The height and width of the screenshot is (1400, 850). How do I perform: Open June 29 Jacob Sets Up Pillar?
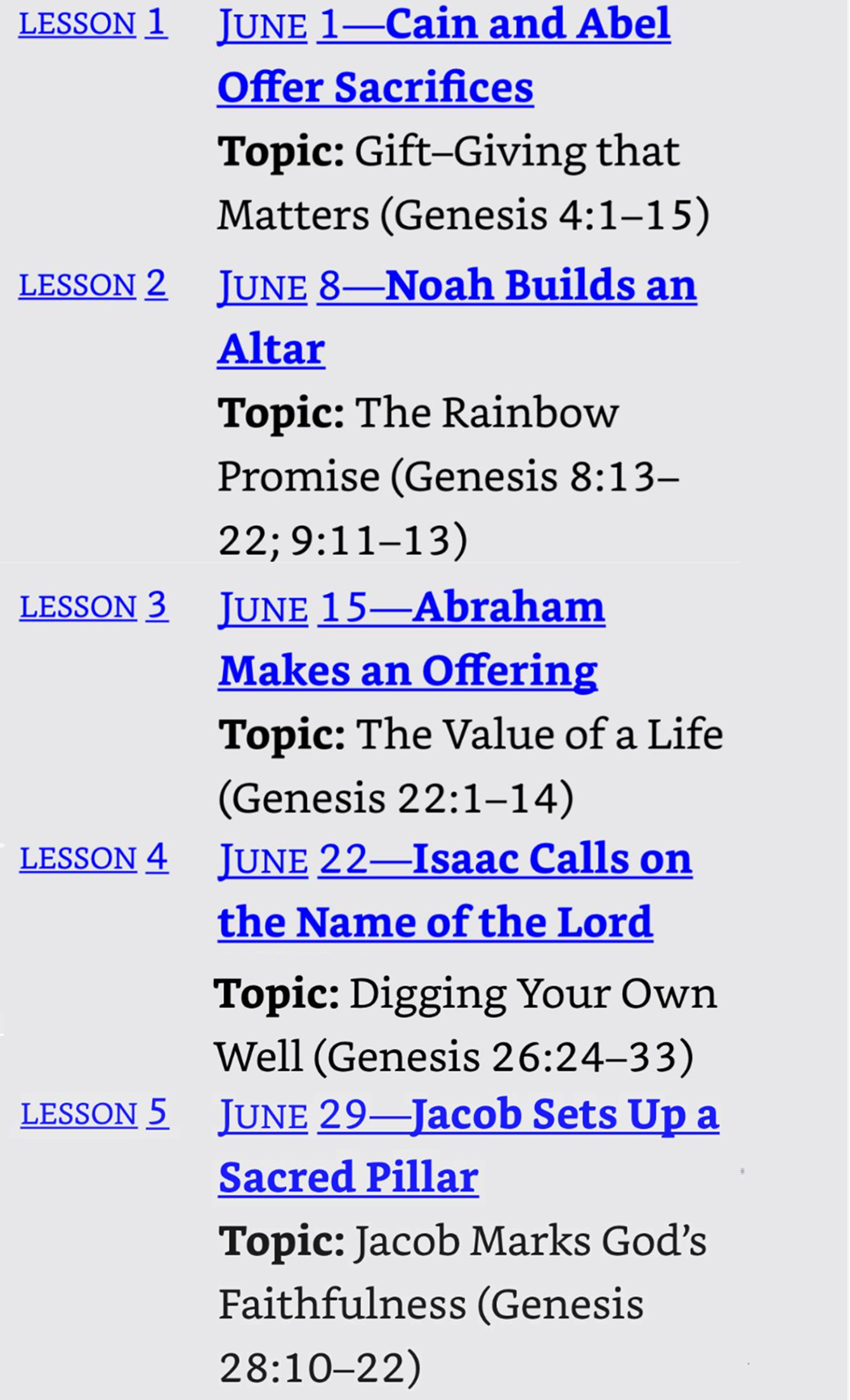(x=469, y=1146)
